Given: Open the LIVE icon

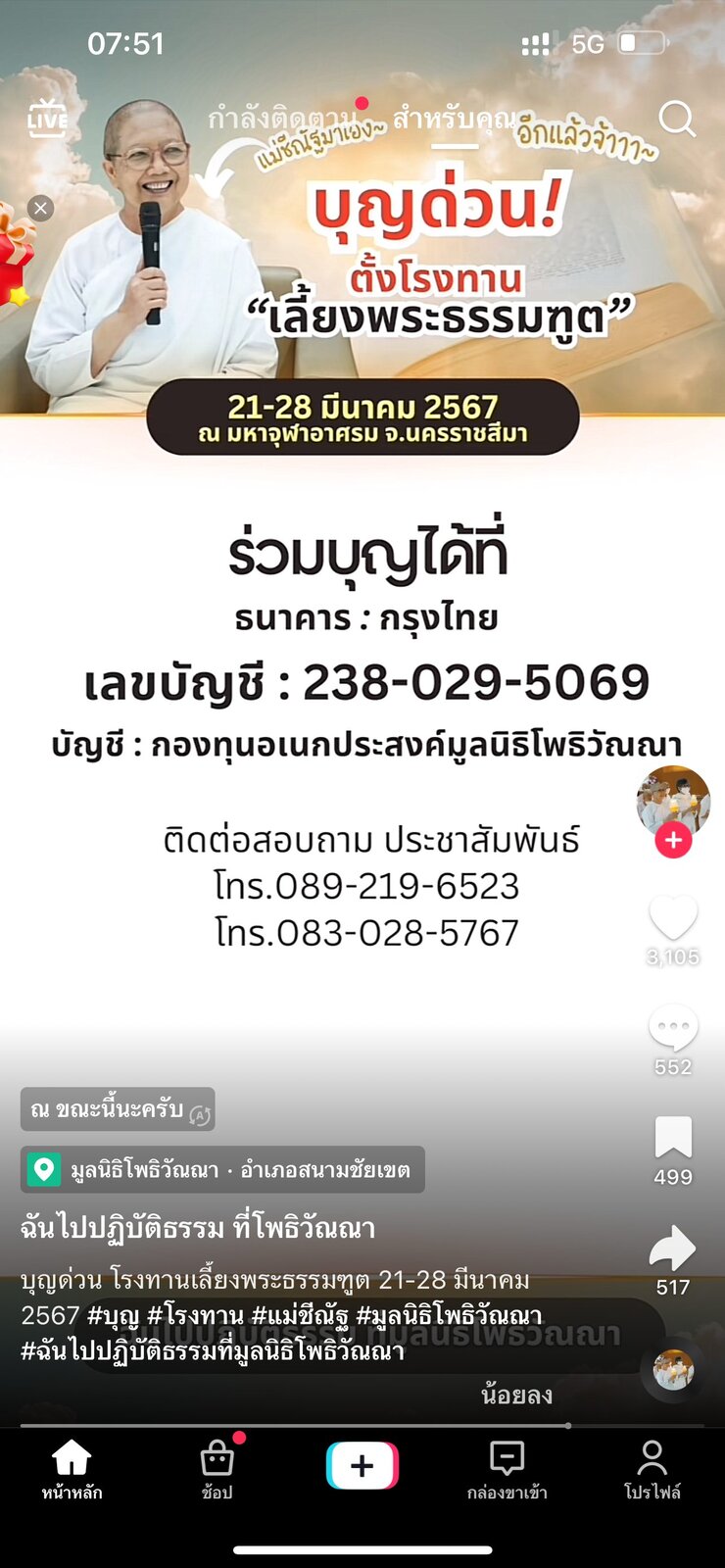Looking at the screenshot, I should tap(47, 119).
